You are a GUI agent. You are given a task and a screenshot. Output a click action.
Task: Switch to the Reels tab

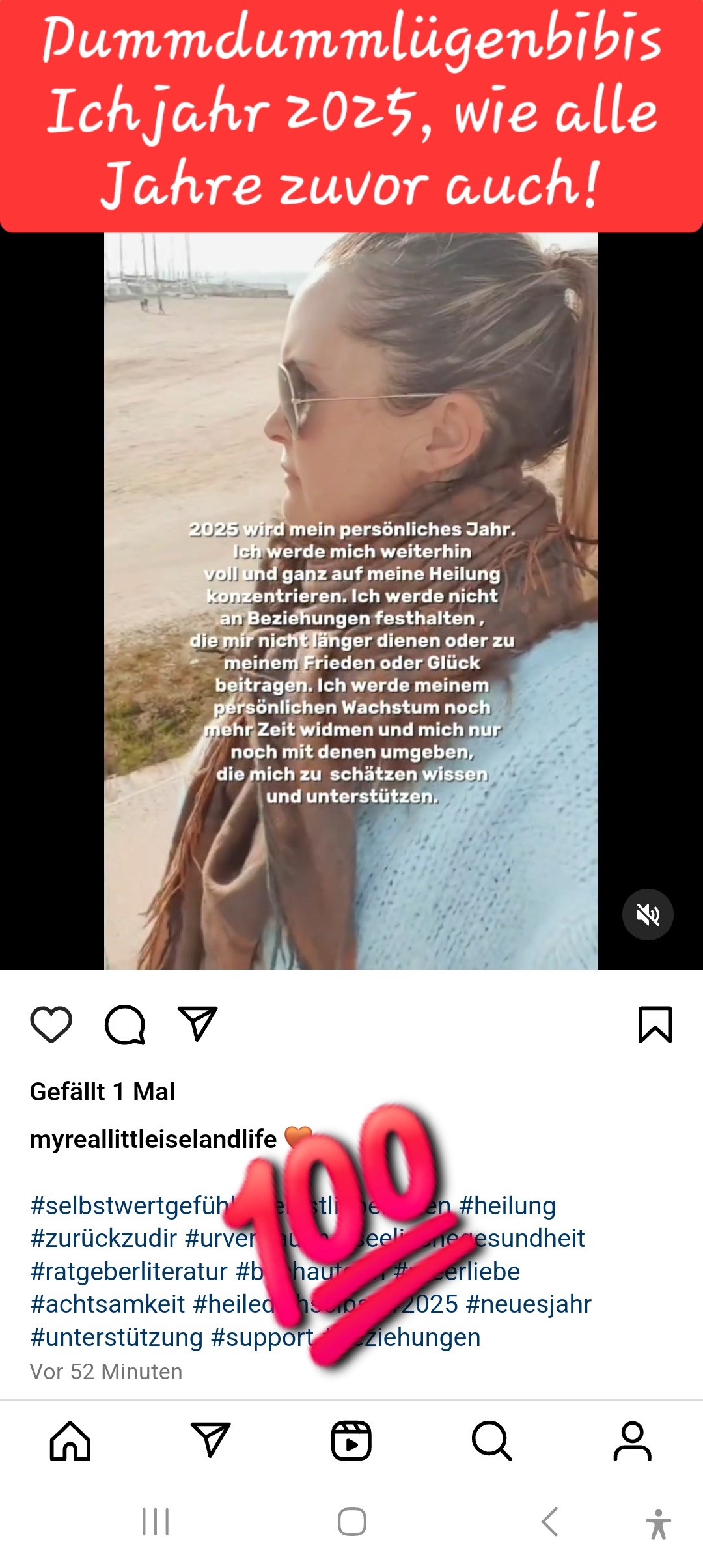351,1441
